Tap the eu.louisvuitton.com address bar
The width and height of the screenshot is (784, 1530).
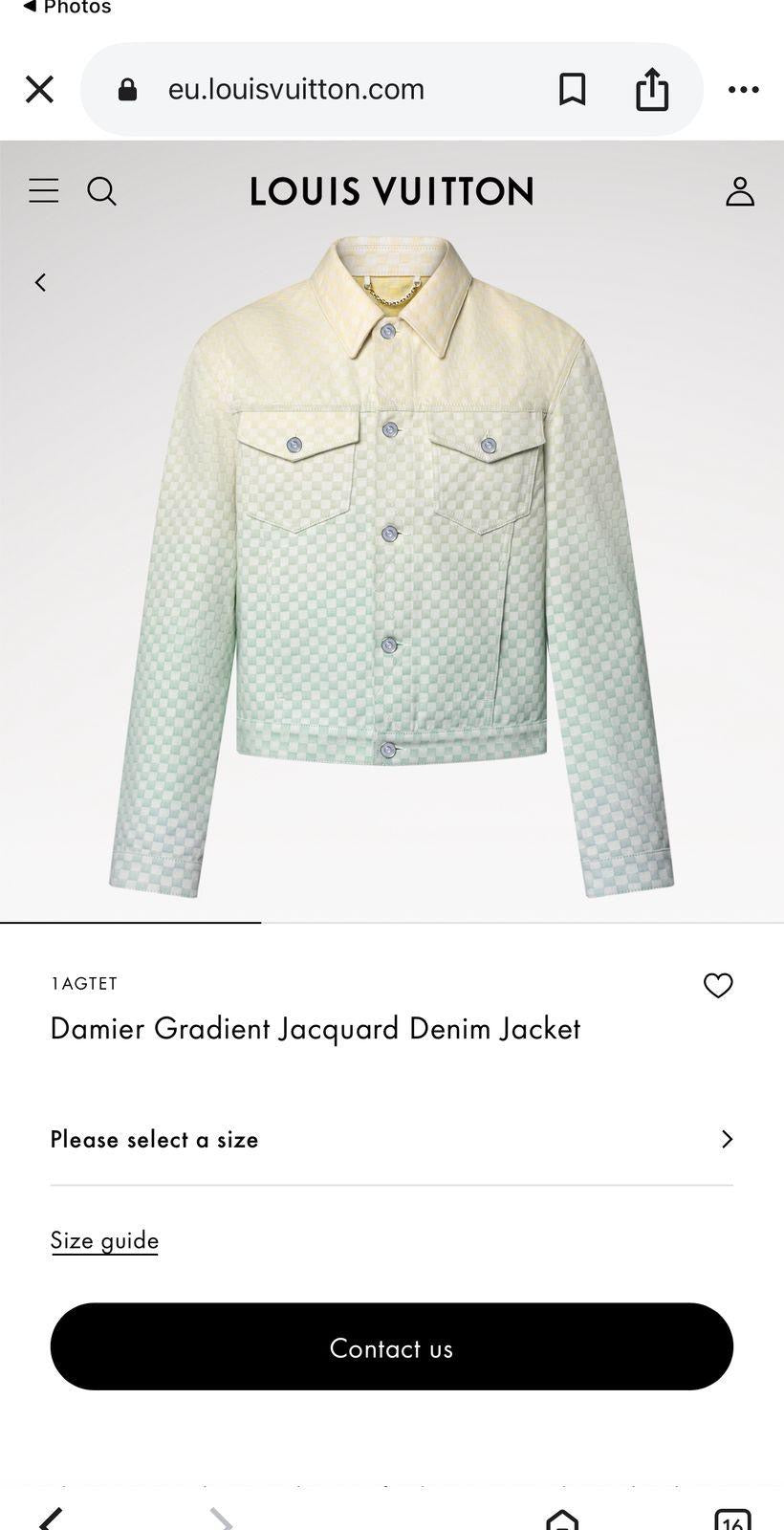[296, 90]
